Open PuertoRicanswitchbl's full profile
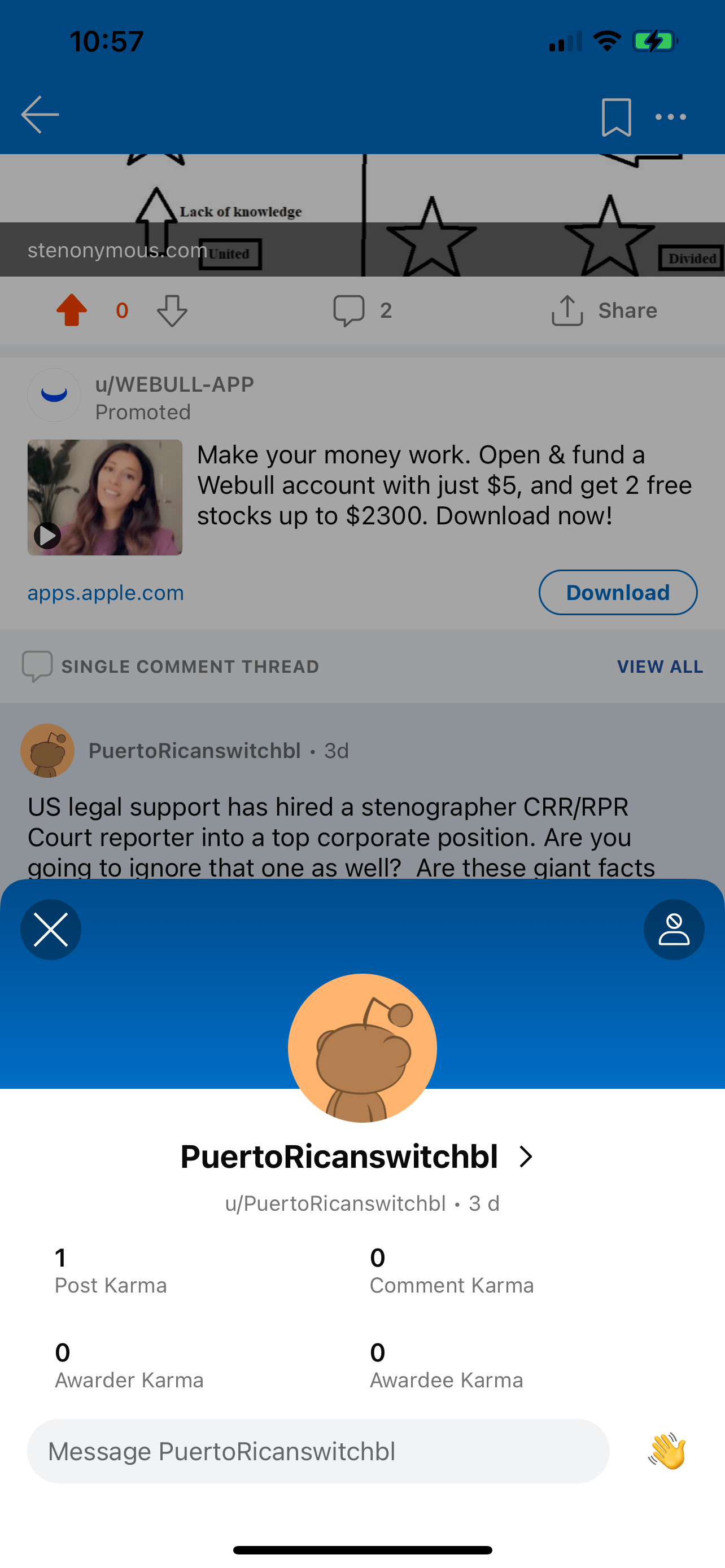Viewport: 725px width, 1568px height. (357, 1157)
